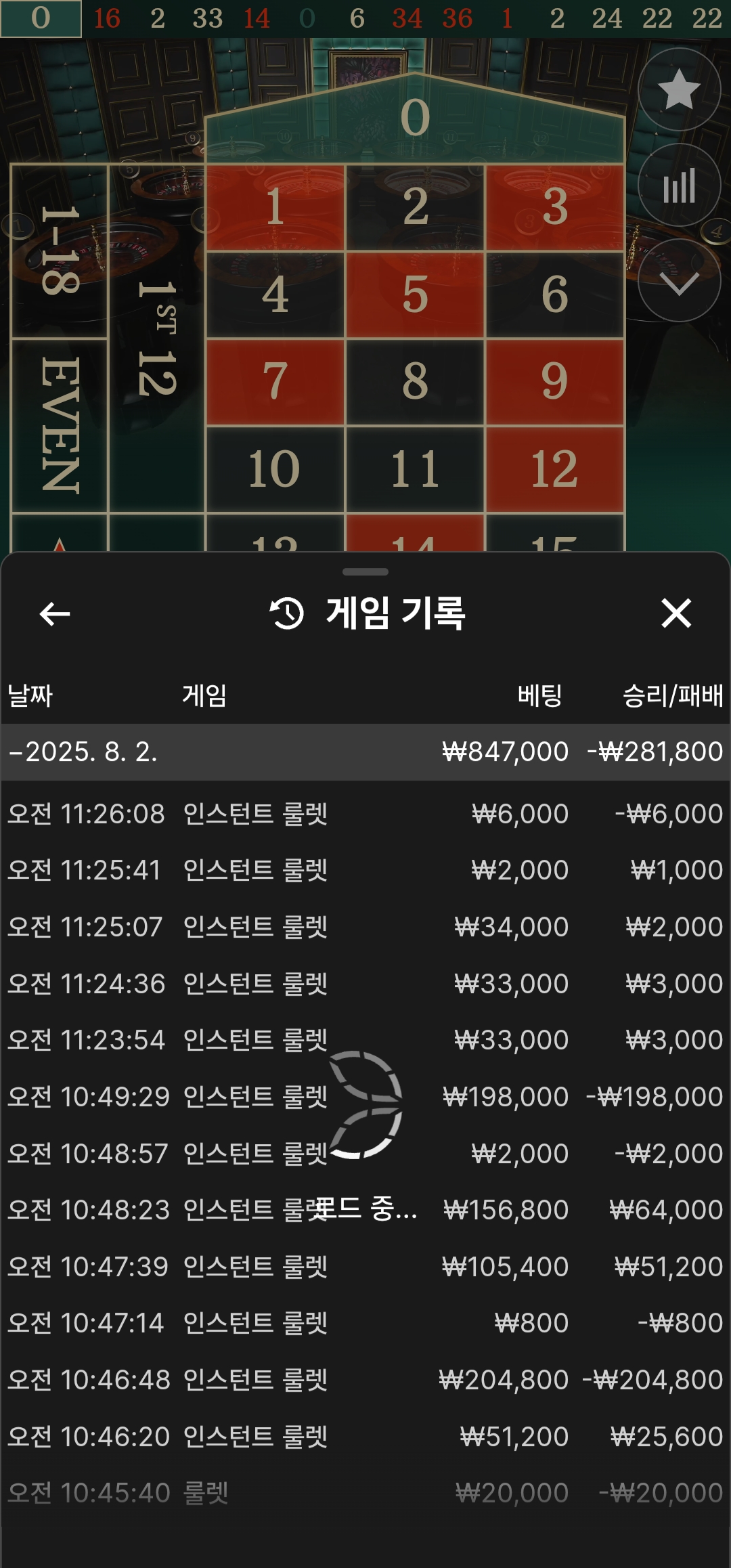Open the favorites star button

[679, 89]
